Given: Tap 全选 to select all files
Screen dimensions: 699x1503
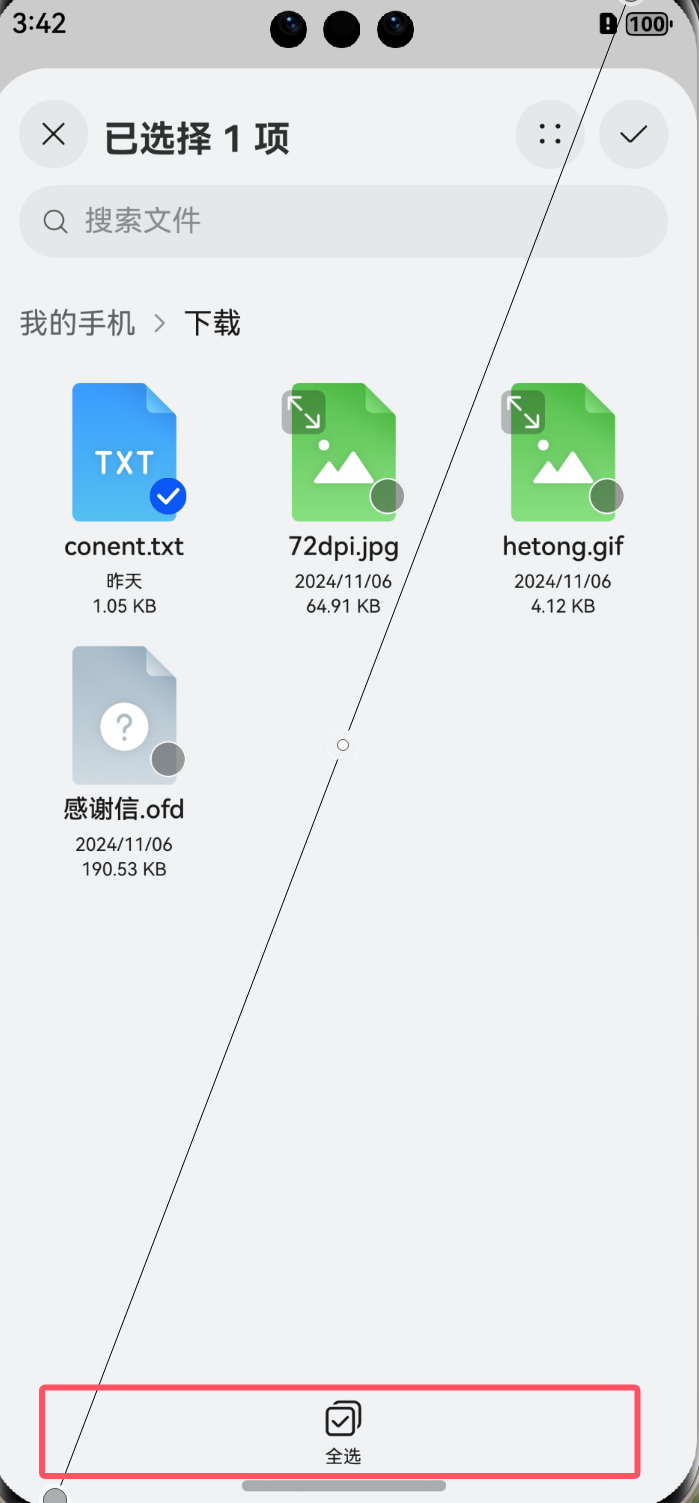Looking at the screenshot, I should (342, 1431).
